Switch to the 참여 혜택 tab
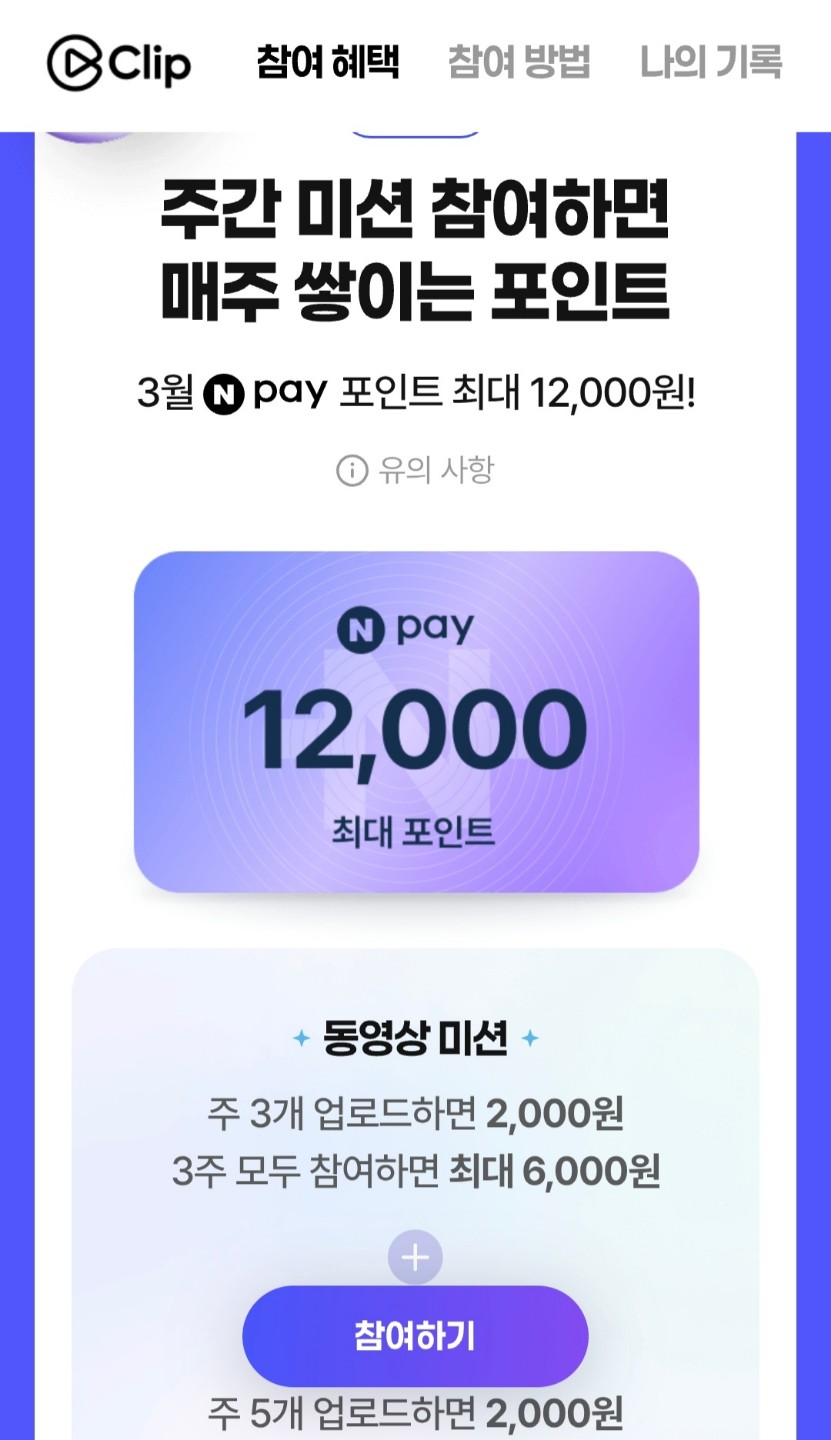 pos(328,62)
